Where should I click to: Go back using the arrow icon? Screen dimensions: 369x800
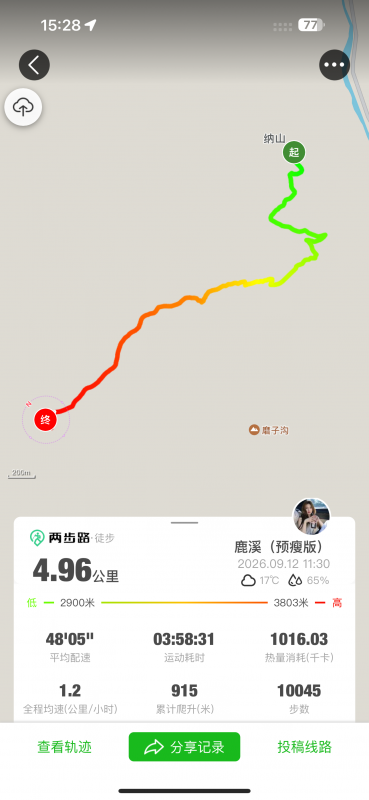coord(34,65)
